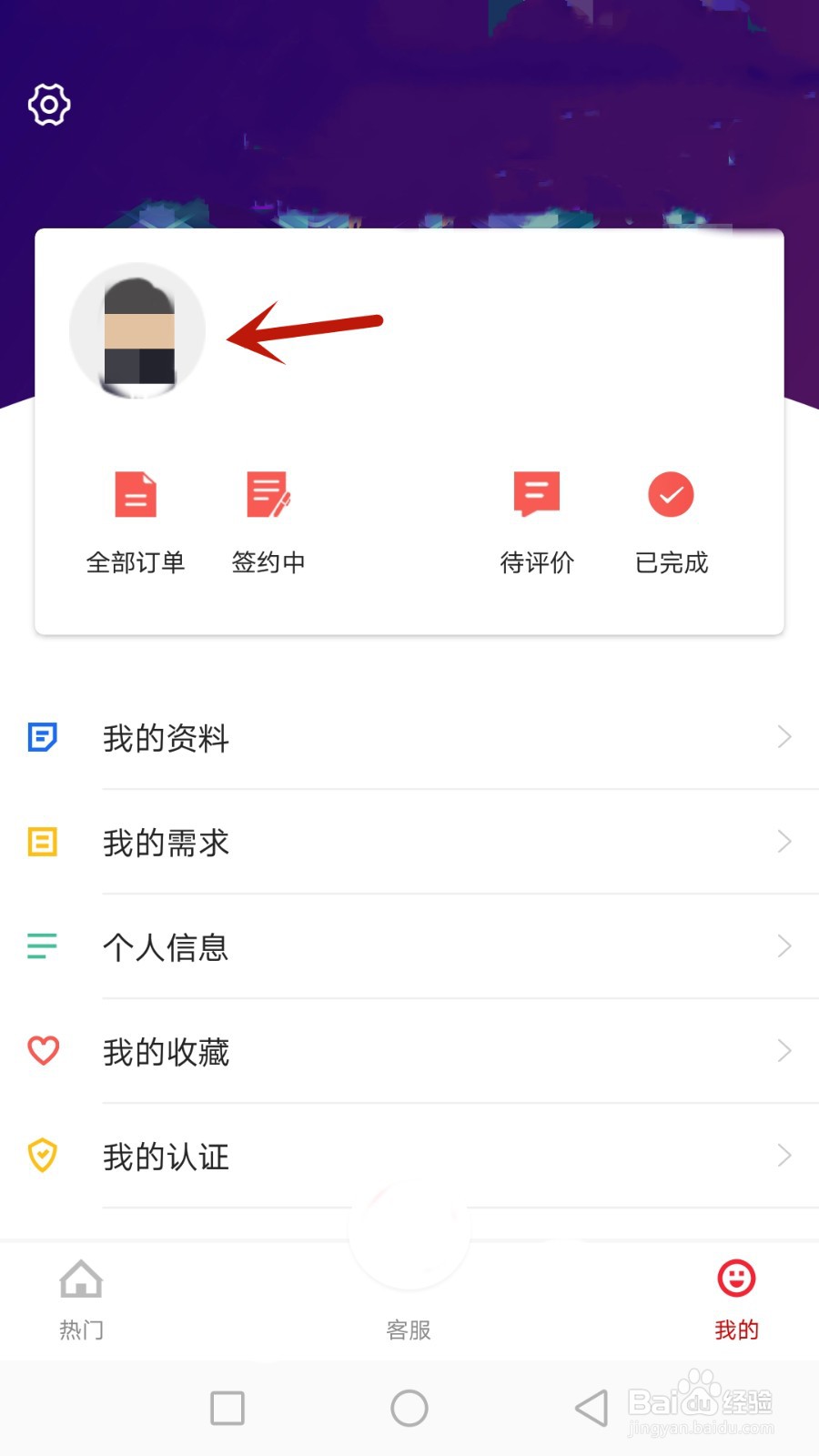Switch to the 热门 tab
Viewport: 819px width, 1456px height.
coord(81,1301)
